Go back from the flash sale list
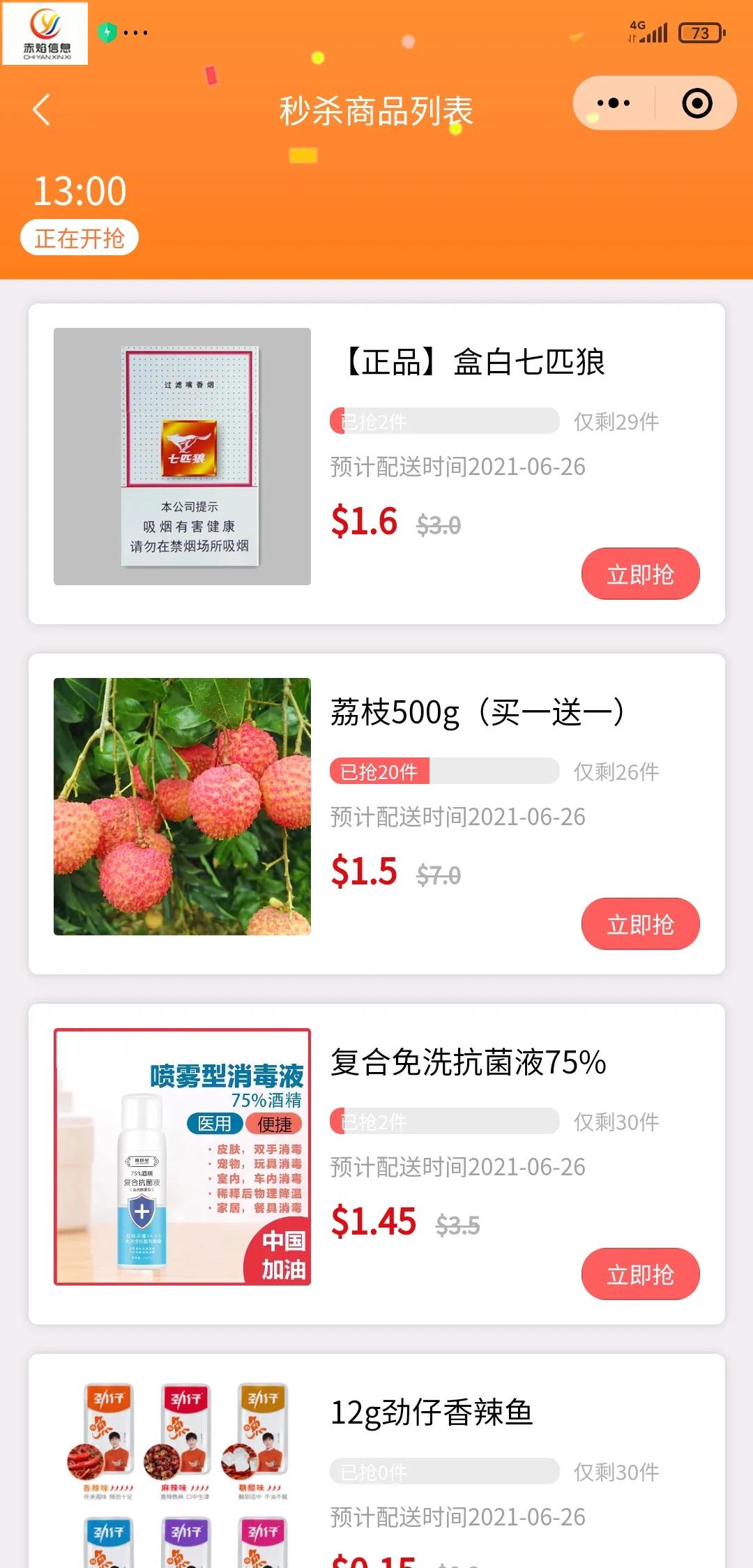This screenshot has width=753, height=1568. click(x=42, y=110)
